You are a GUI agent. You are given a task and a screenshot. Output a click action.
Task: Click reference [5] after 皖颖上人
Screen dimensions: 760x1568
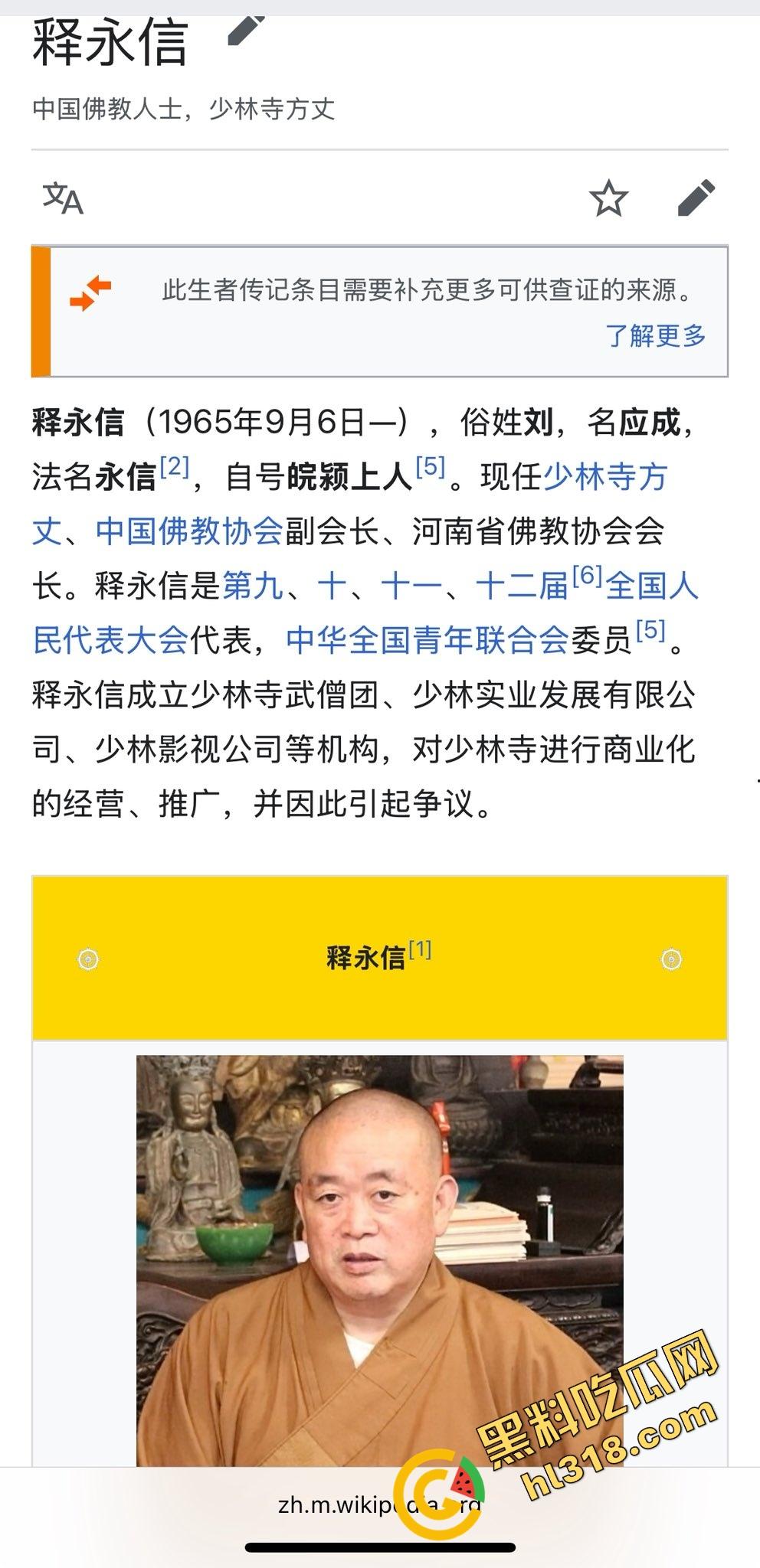pos(426,465)
